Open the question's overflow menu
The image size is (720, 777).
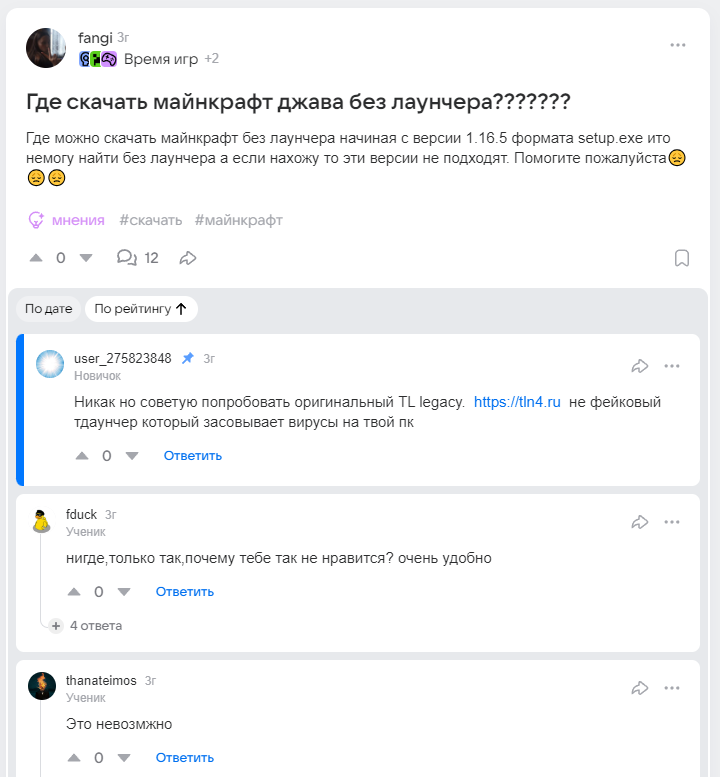(x=678, y=45)
